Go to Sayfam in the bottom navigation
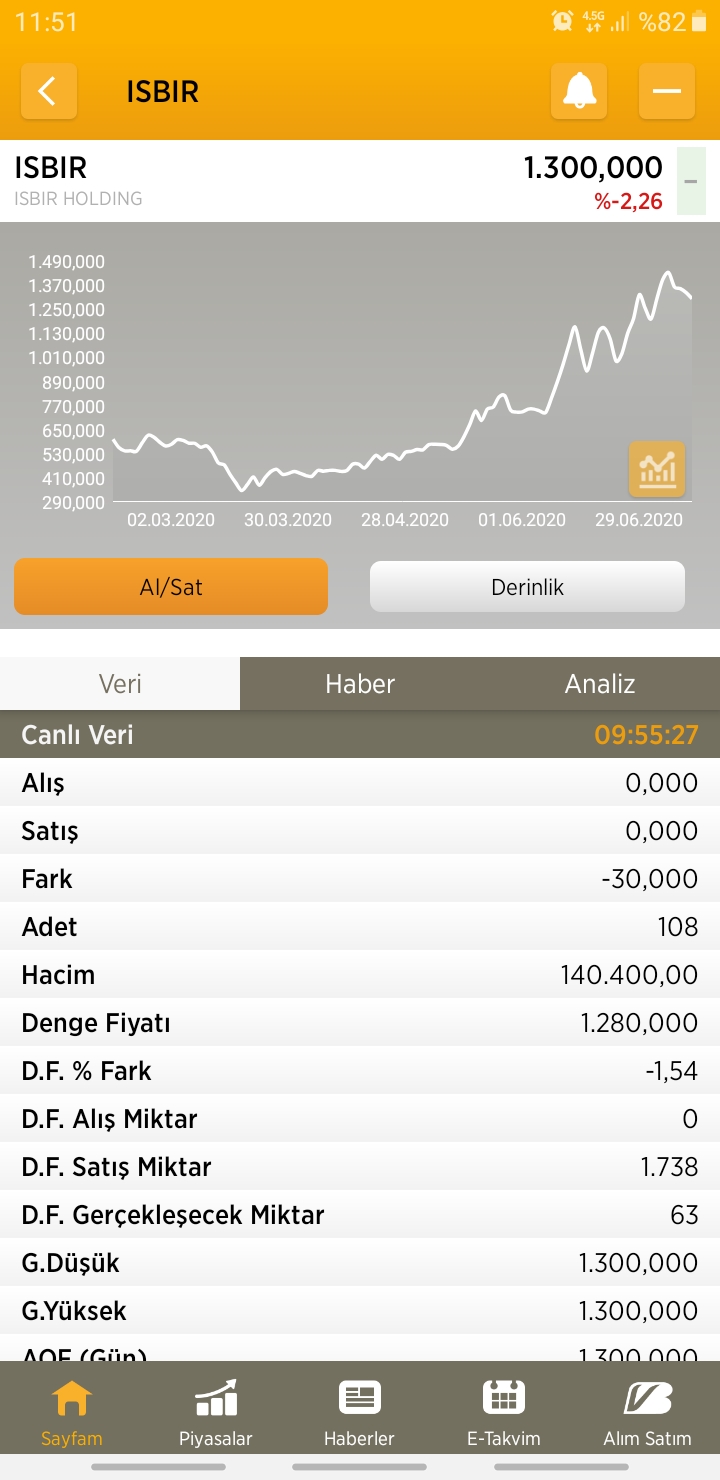Screen dimensions: 720x1480 (72, 1414)
